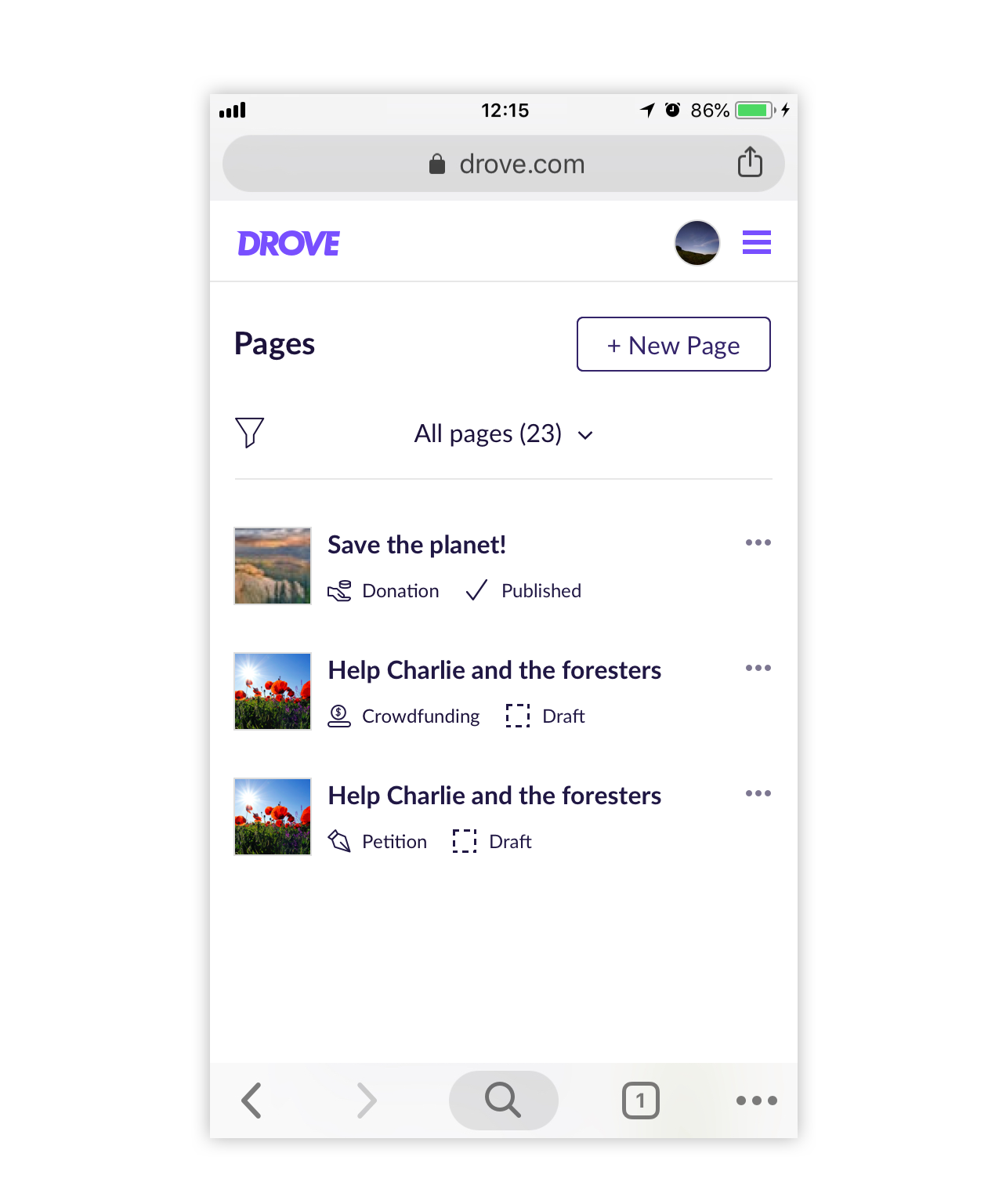Open the browser tabs switcher
The width and height of the screenshot is (1006, 1204).
click(x=640, y=1101)
